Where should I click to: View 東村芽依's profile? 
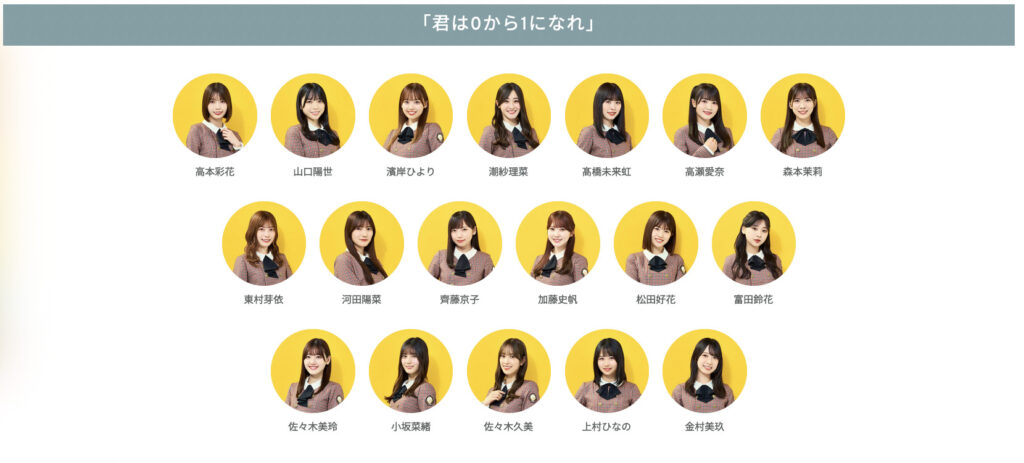point(264,244)
